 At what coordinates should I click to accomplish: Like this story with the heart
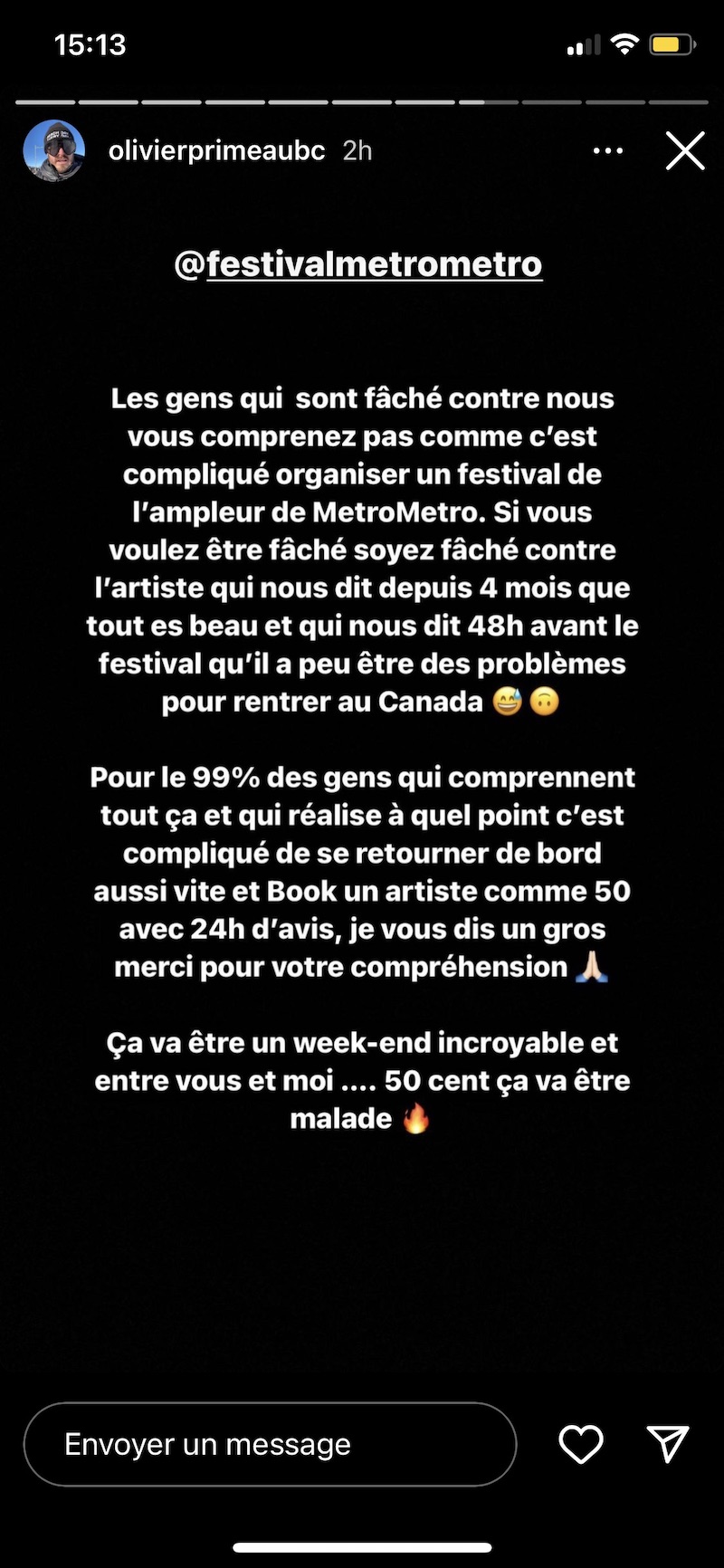tap(581, 1444)
